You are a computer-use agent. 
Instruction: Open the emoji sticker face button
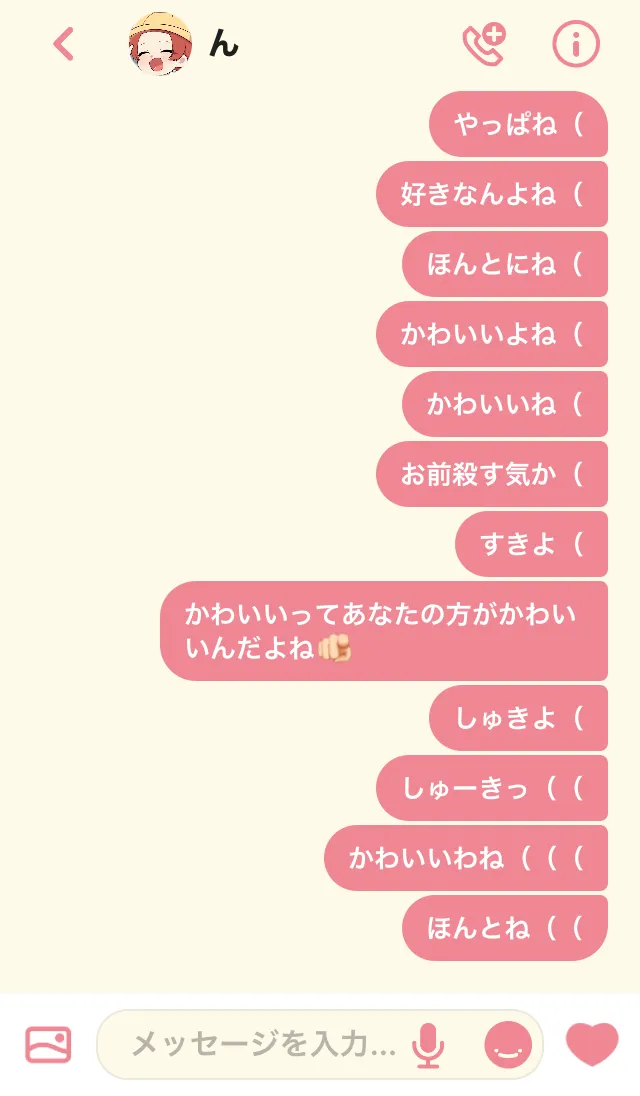[x=508, y=1045]
